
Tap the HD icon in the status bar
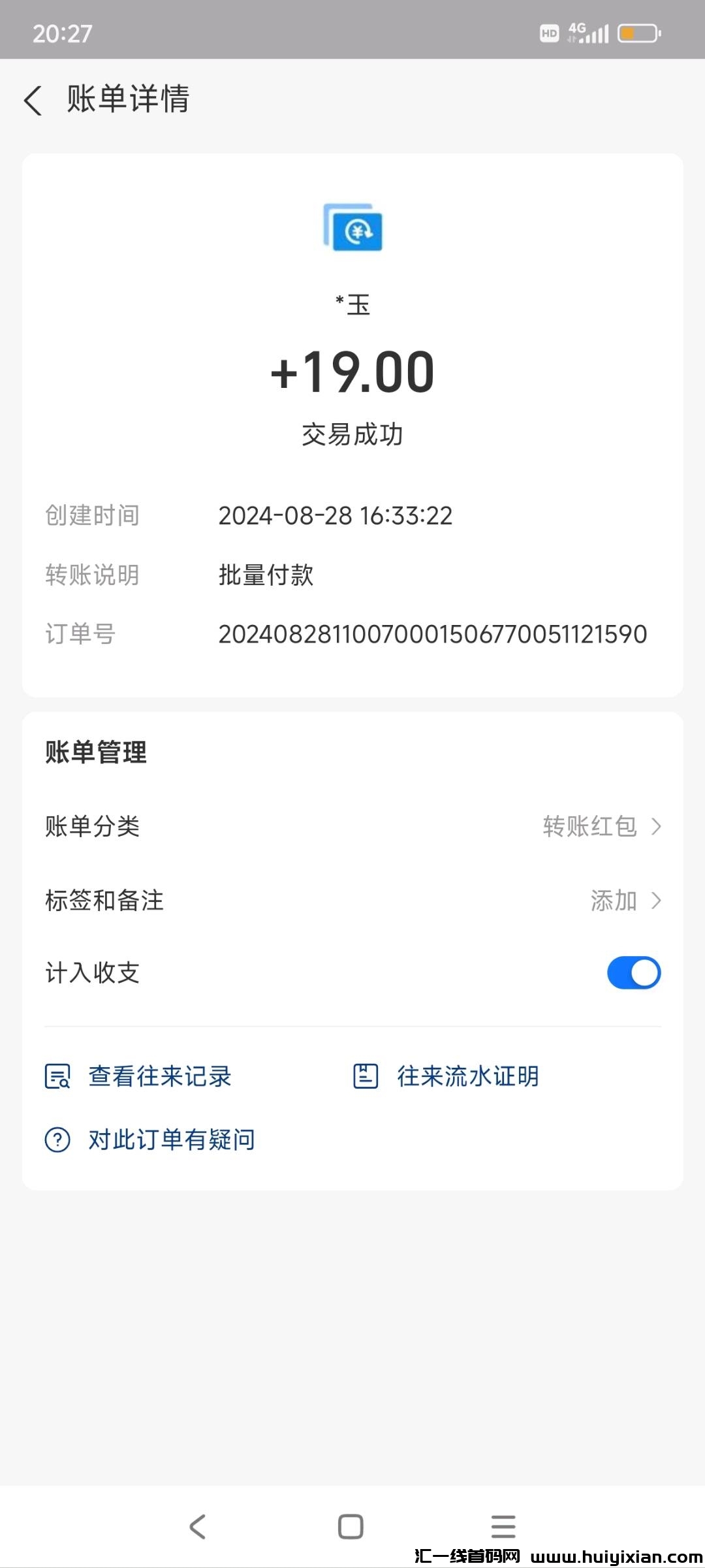point(549,33)
